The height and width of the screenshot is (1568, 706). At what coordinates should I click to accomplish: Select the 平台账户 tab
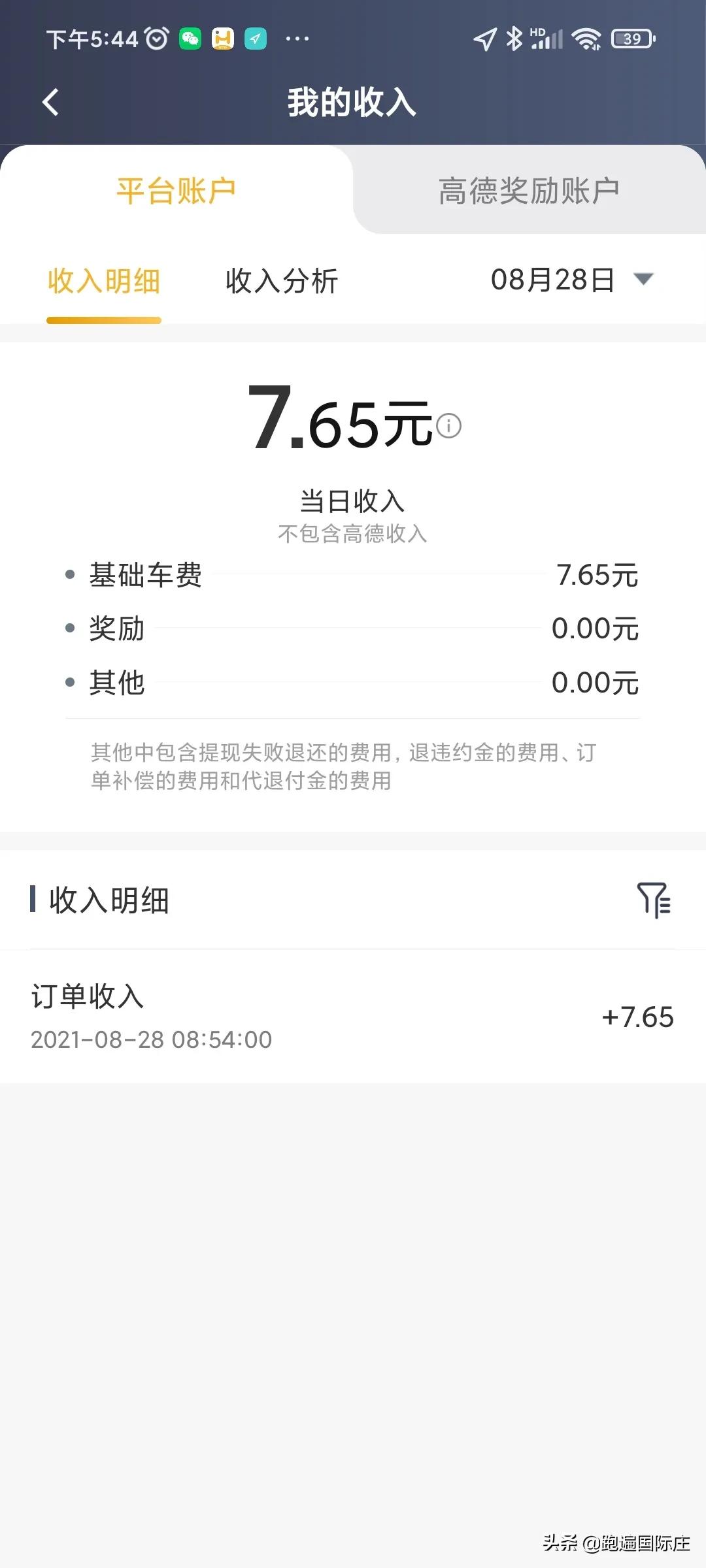(x=175, y=189)
